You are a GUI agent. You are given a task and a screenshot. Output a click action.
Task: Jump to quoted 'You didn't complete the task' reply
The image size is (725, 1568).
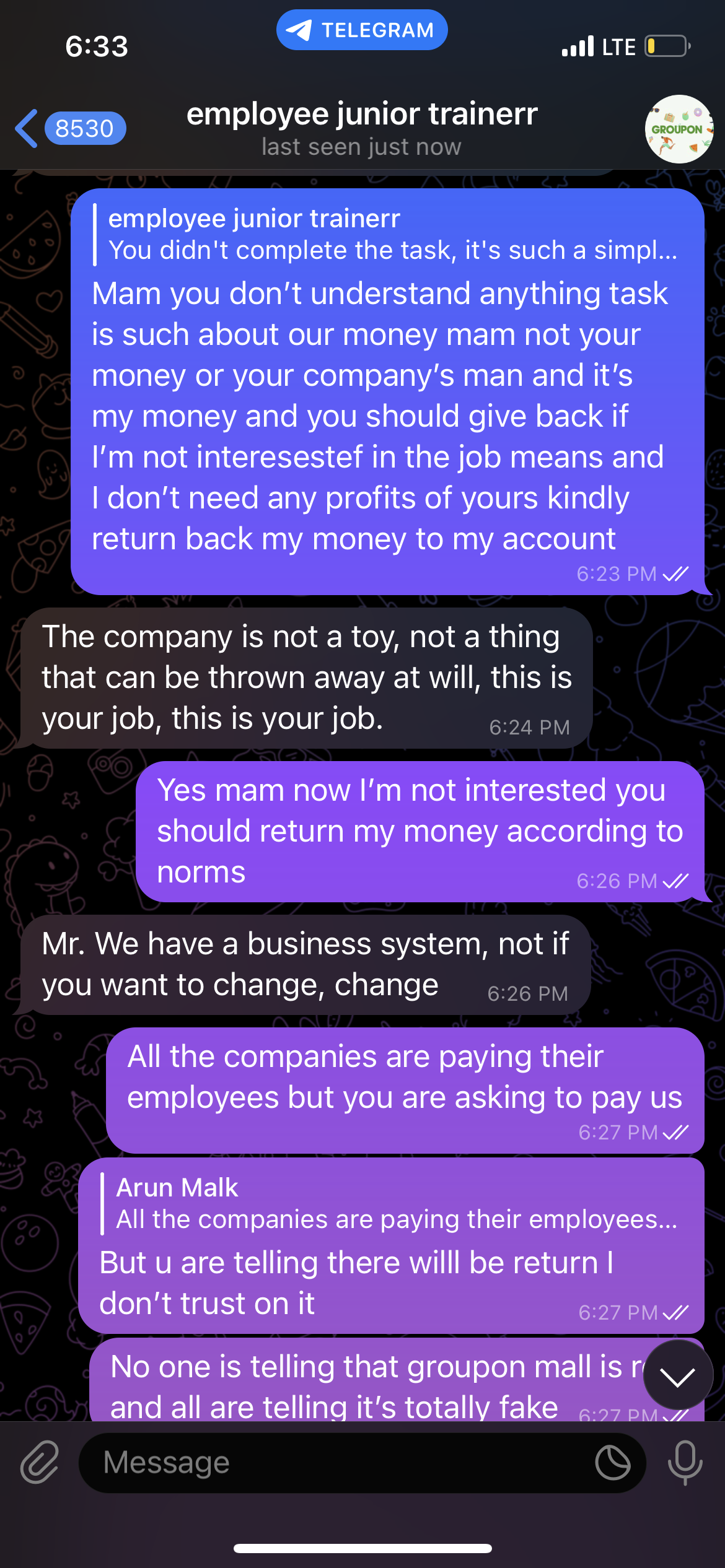(x=387, y=235)
